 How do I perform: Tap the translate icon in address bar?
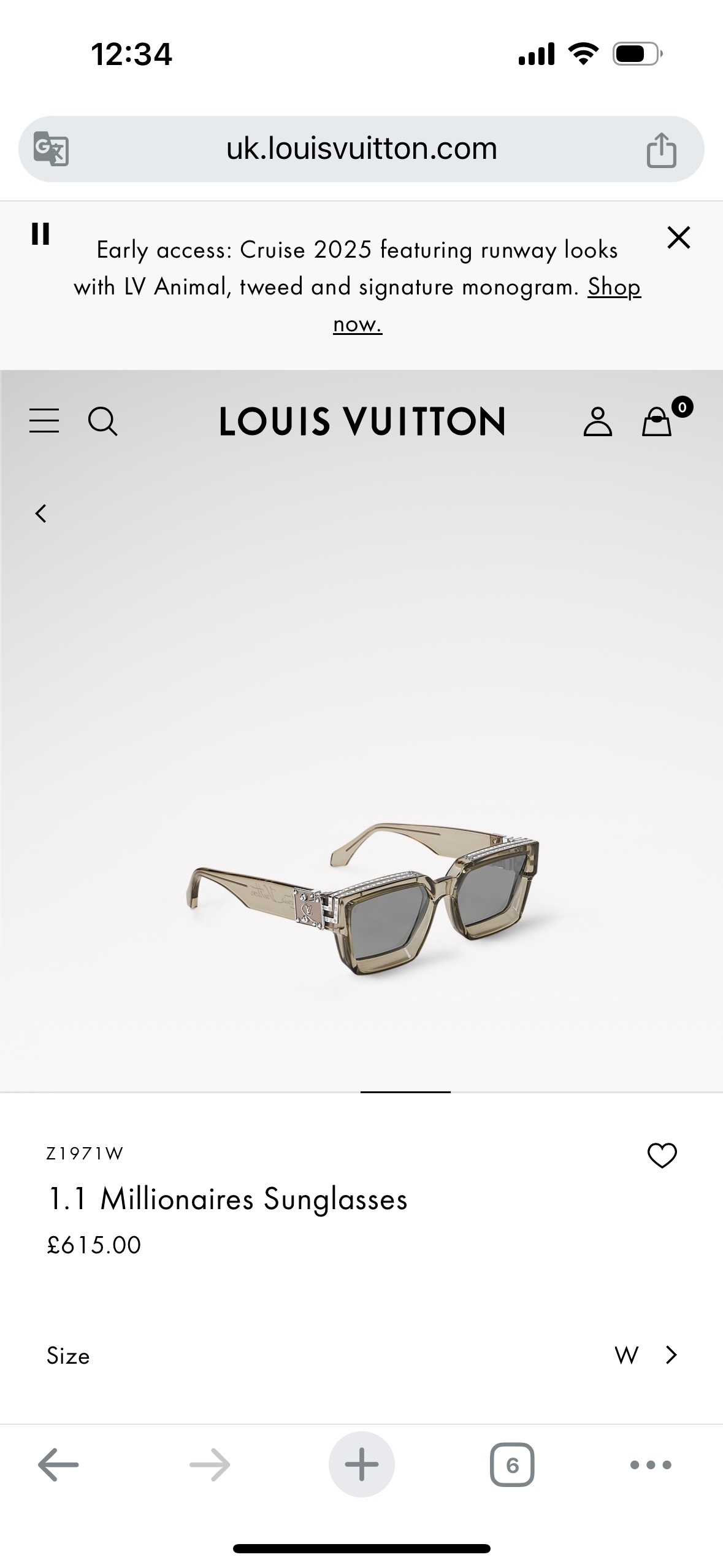click(51, 149)
